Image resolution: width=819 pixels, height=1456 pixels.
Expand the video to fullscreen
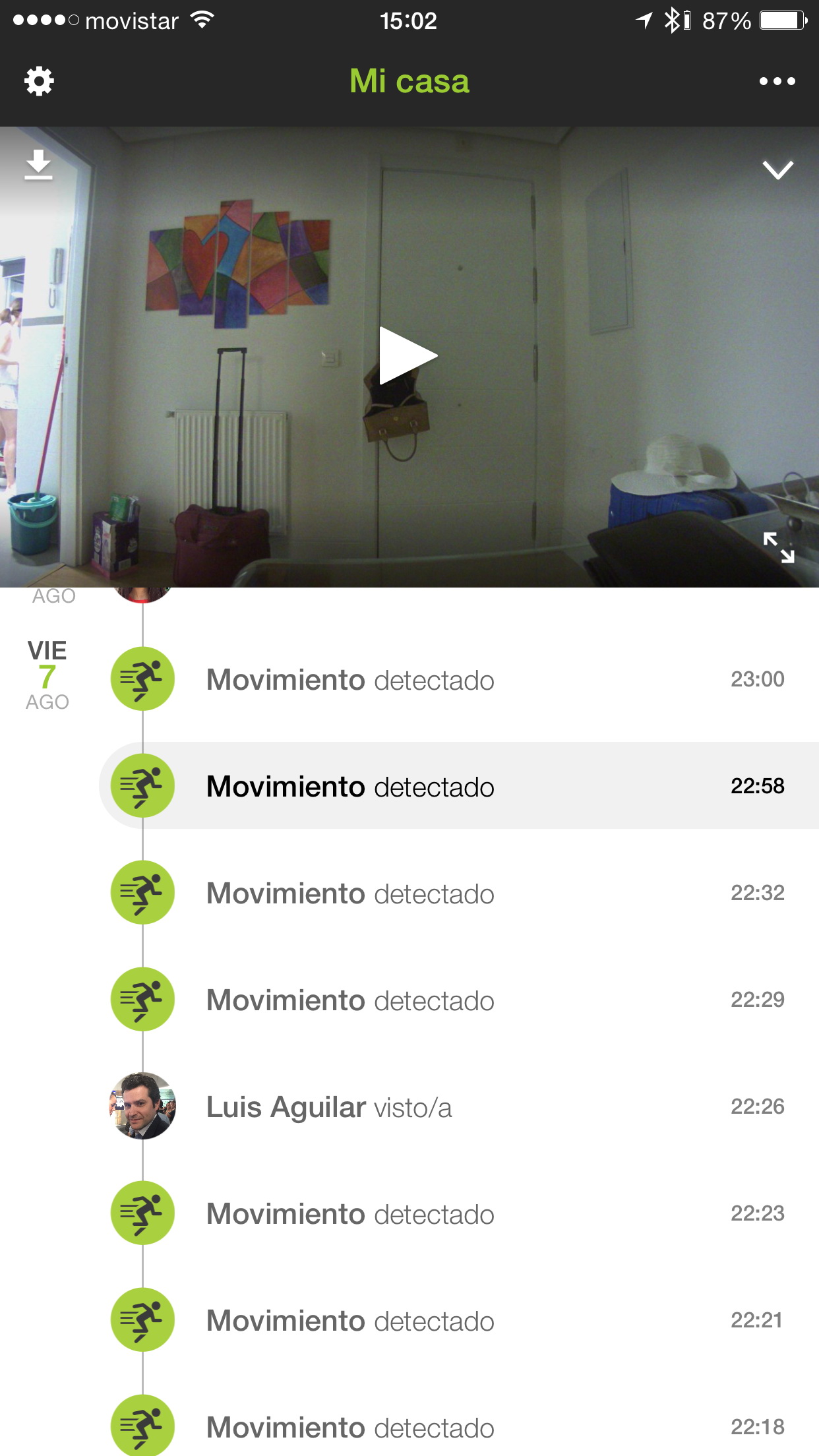(x=778, y=547)
